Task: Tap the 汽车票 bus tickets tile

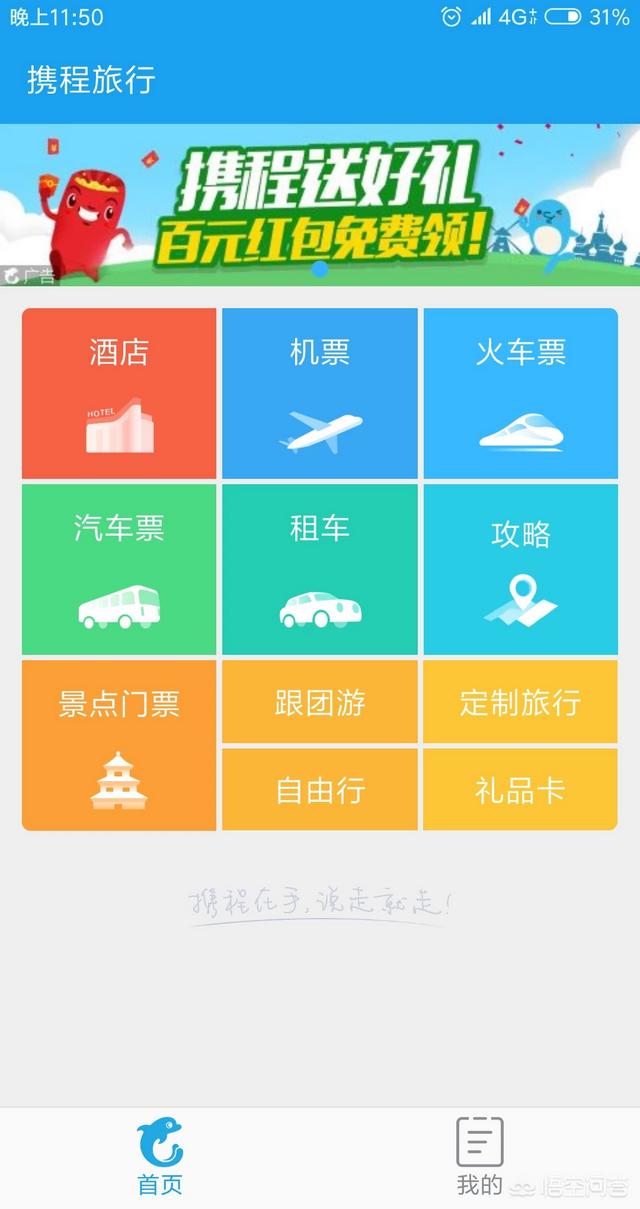Action: point(119,569)
